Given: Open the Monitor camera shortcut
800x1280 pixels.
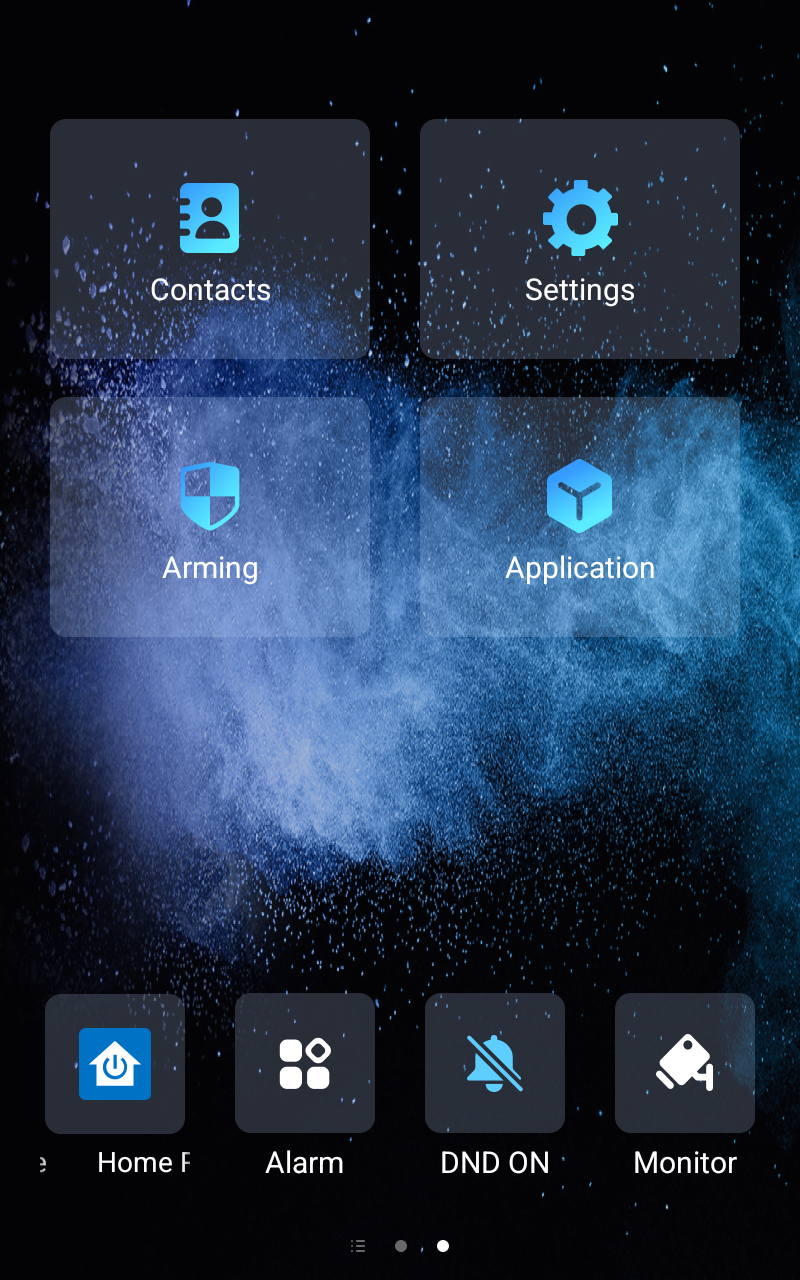Looking at the screenshot, I should tap(685, 1063).
